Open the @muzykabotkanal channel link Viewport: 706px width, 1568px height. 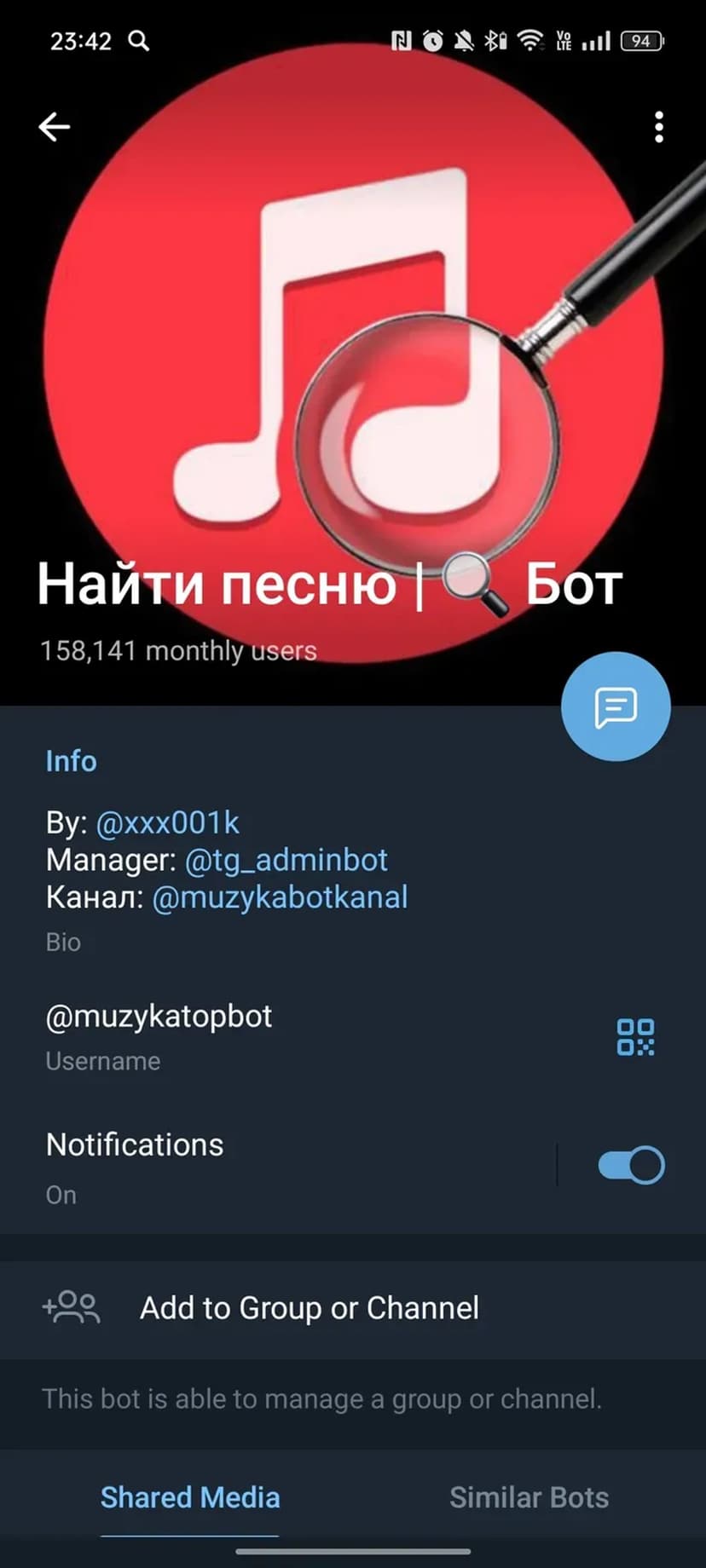pos(280,897)
